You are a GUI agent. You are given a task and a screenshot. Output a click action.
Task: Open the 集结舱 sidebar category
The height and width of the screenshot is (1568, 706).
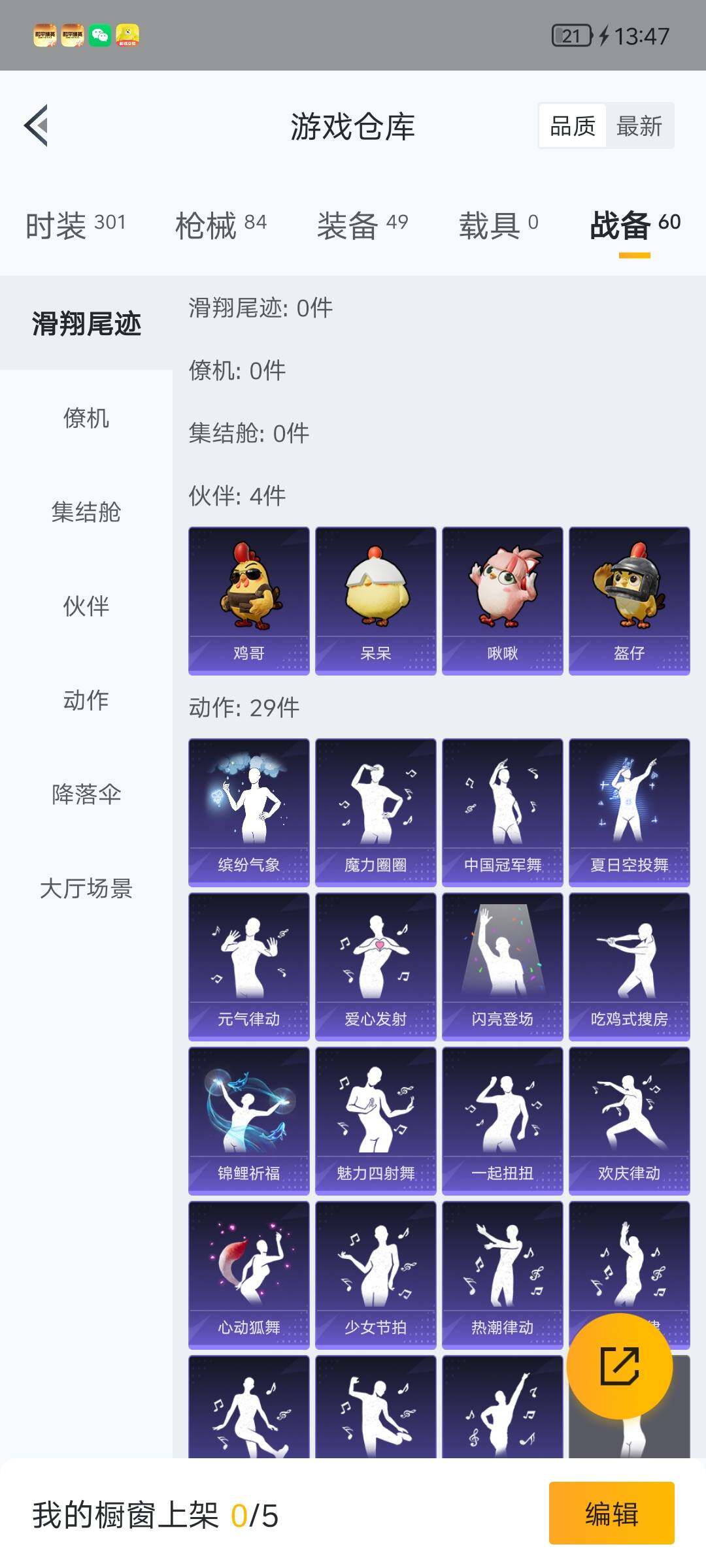pyautogui.click(x=86, y=514)
